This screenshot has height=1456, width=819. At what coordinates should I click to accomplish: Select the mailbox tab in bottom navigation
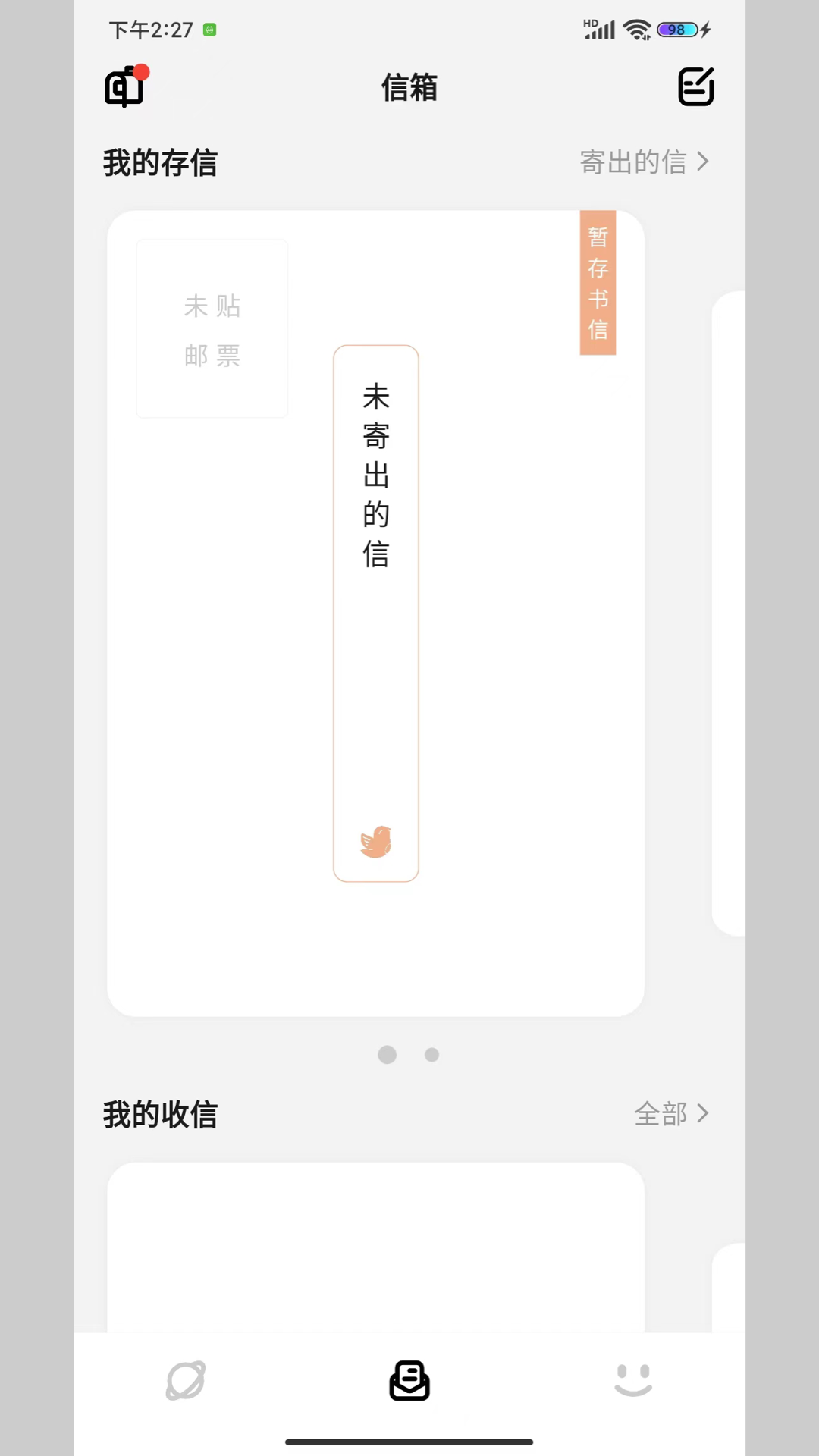409,1380
